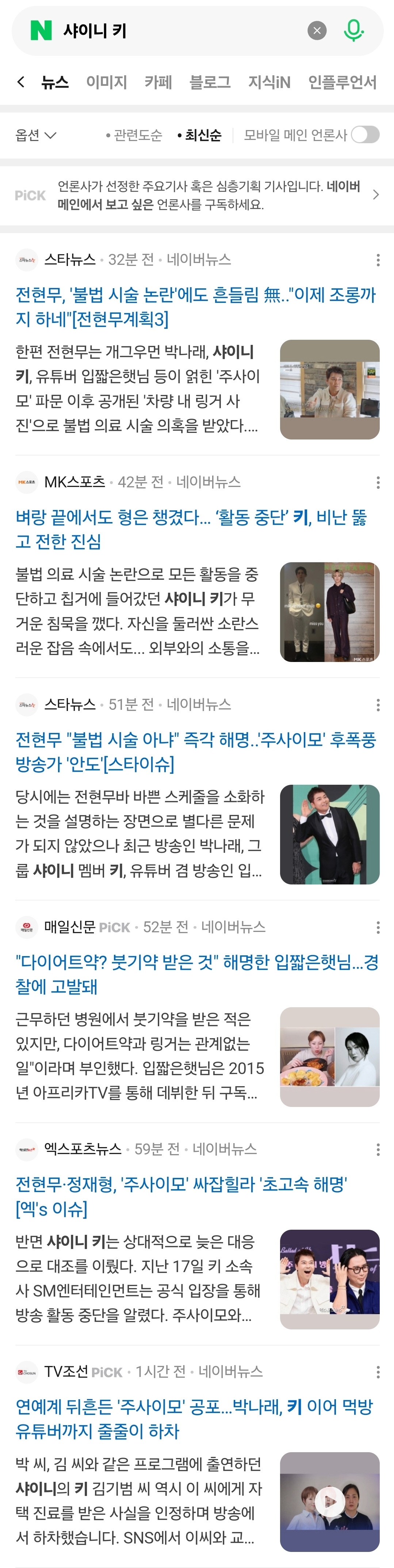
Task: Expand the 옵션 dropdown
Action: coord(35,135)
